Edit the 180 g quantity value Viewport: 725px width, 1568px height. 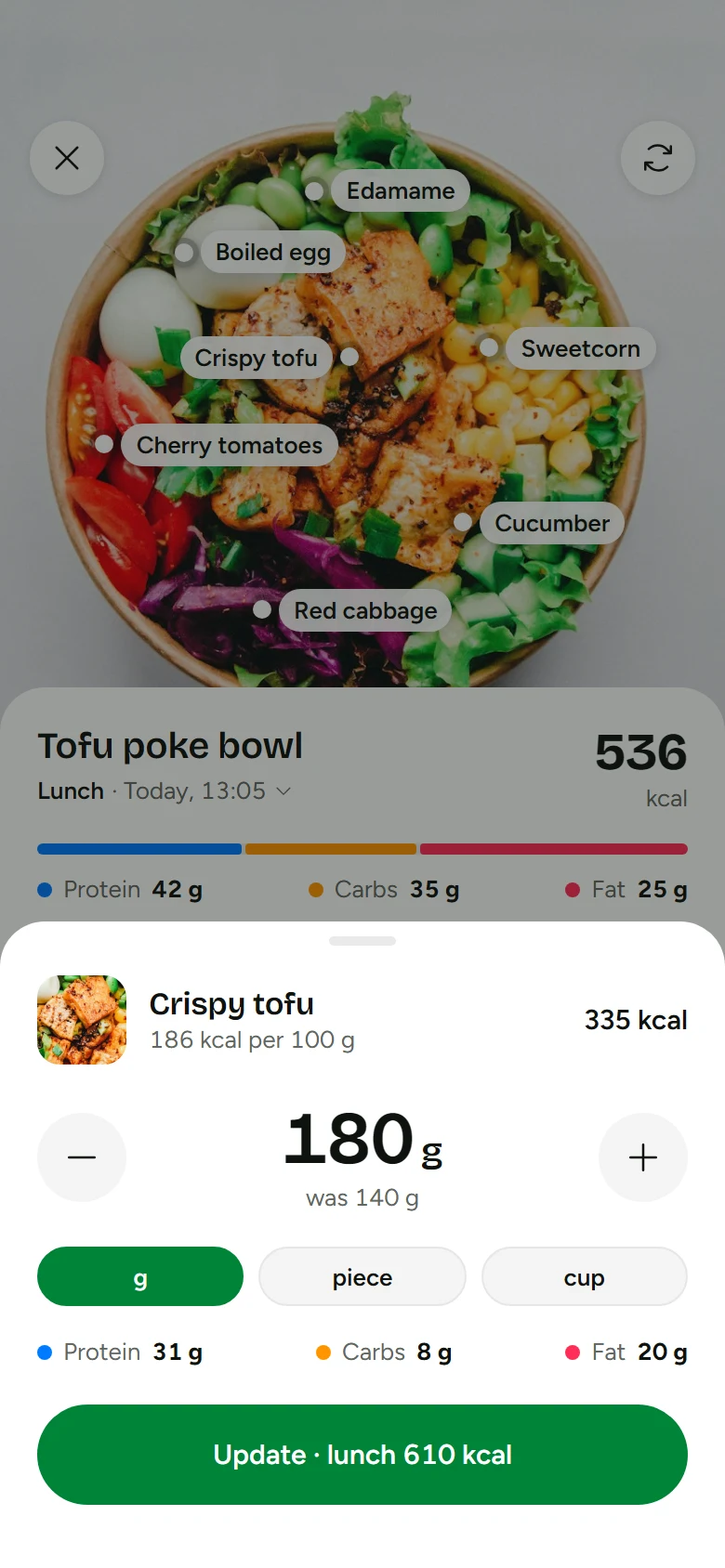(362, 1140)
